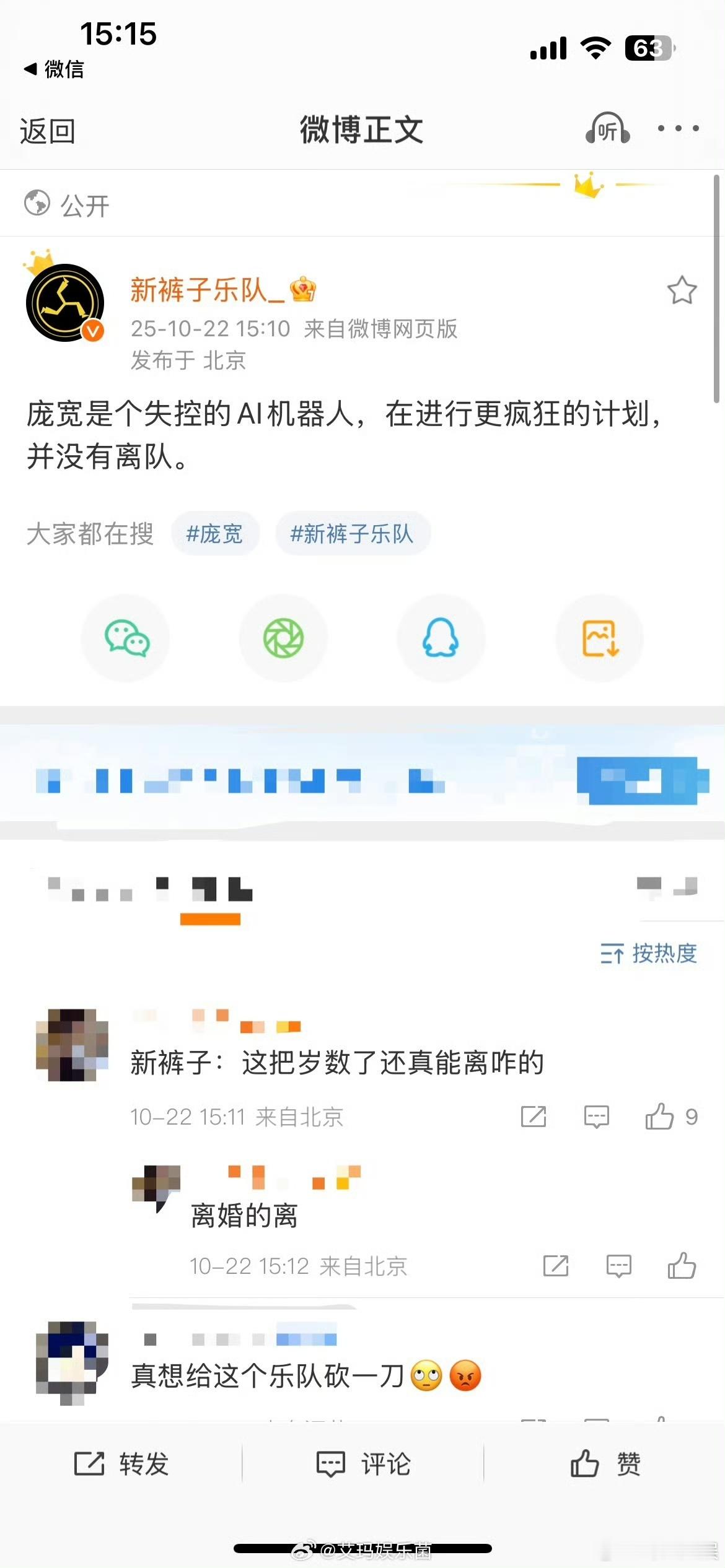
Task: Tap 评论 to write a comment
Action: pos(362,1465)
